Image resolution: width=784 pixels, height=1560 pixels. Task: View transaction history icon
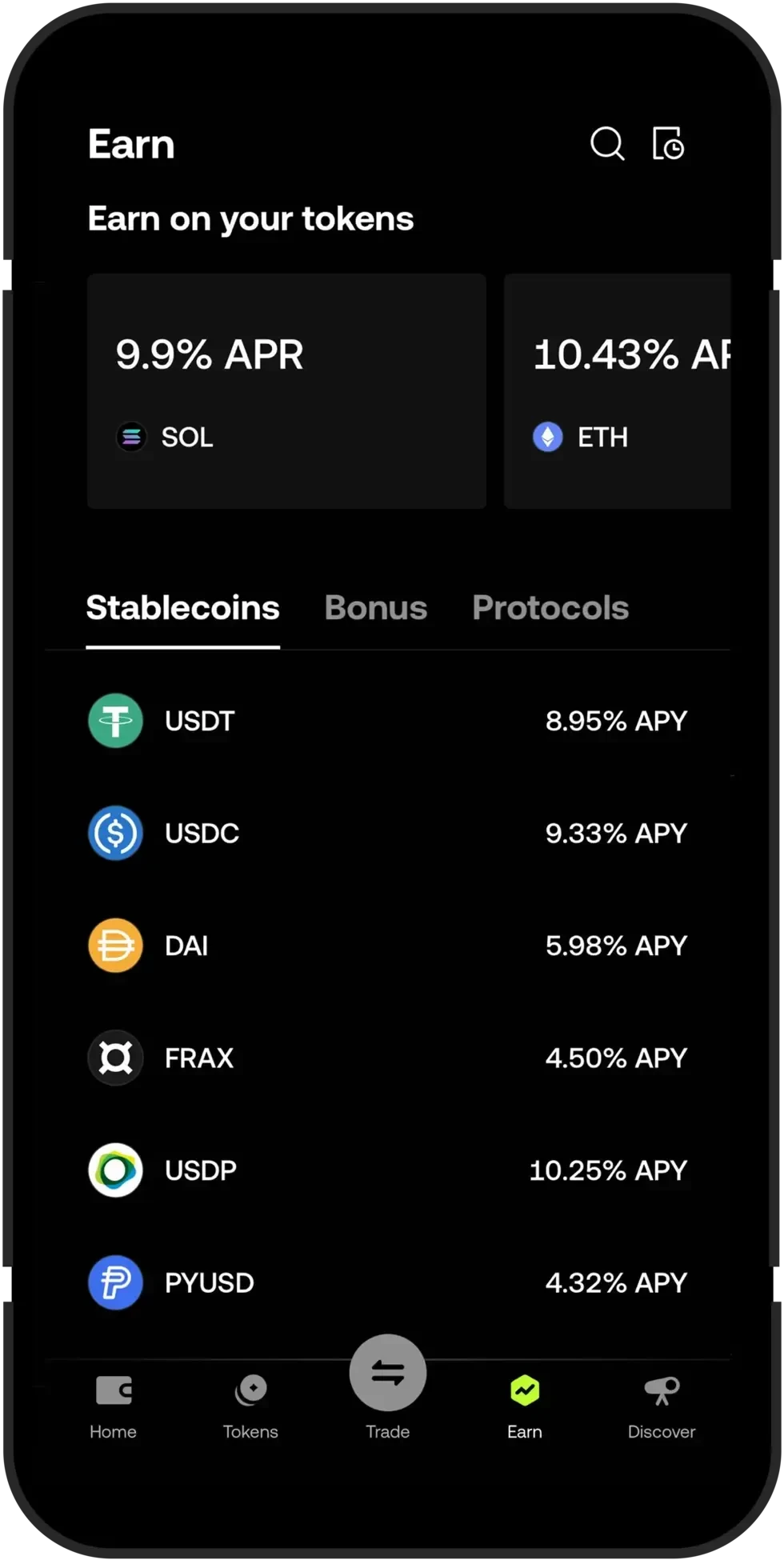(x=670, y=144)
